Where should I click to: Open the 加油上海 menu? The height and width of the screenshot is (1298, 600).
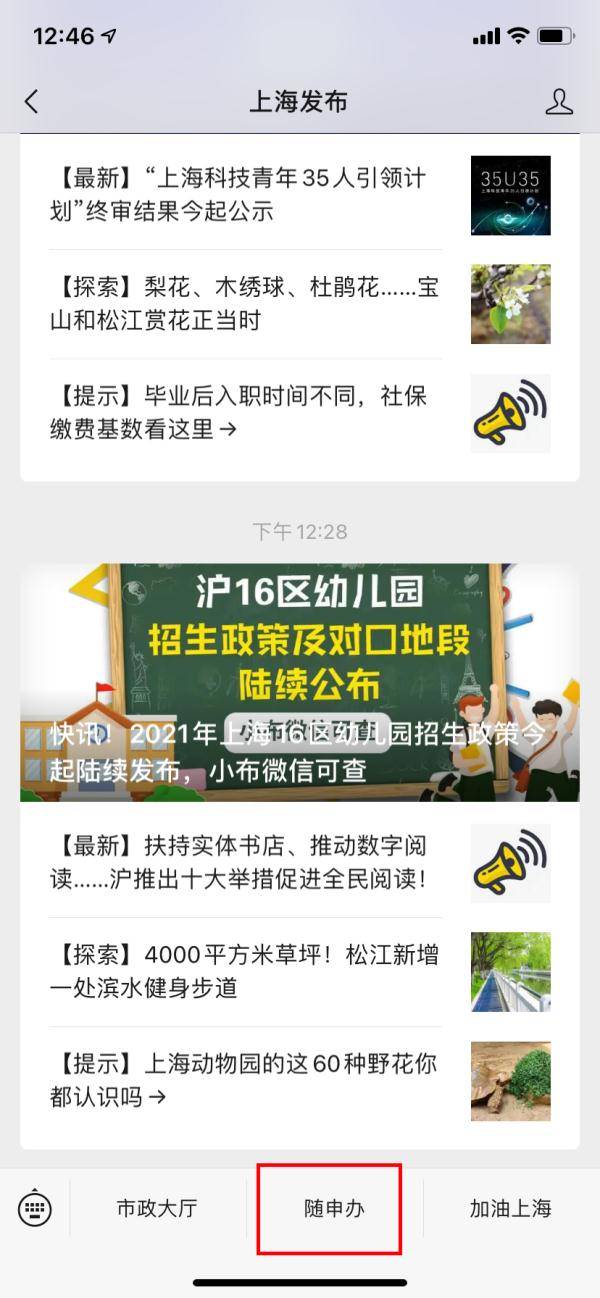tap(510, 1208)
